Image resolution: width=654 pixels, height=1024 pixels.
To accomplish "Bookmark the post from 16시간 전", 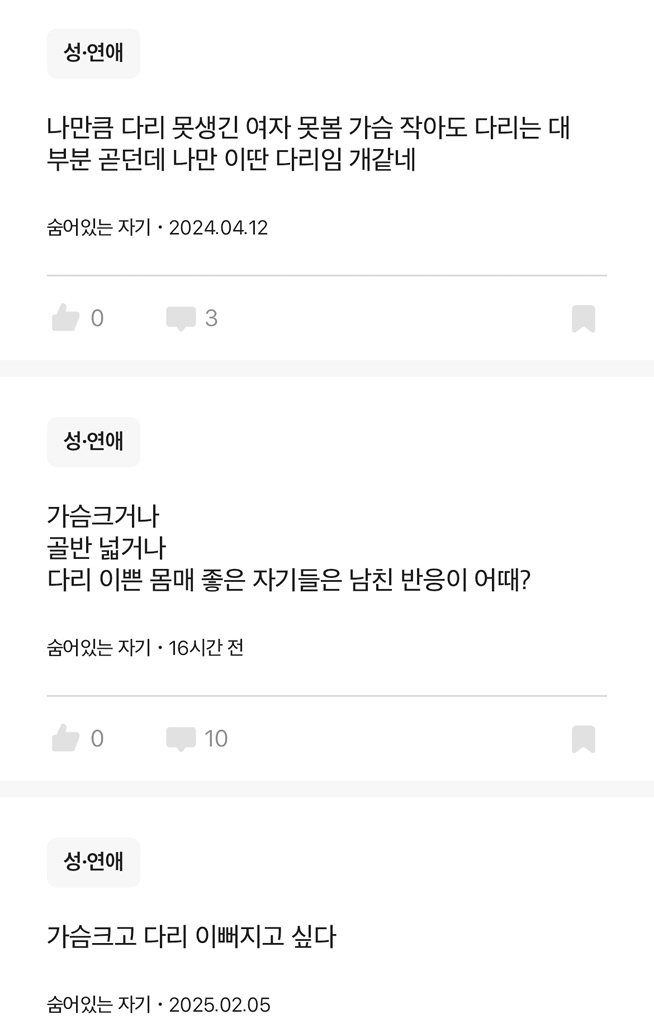I will (583, 739).
